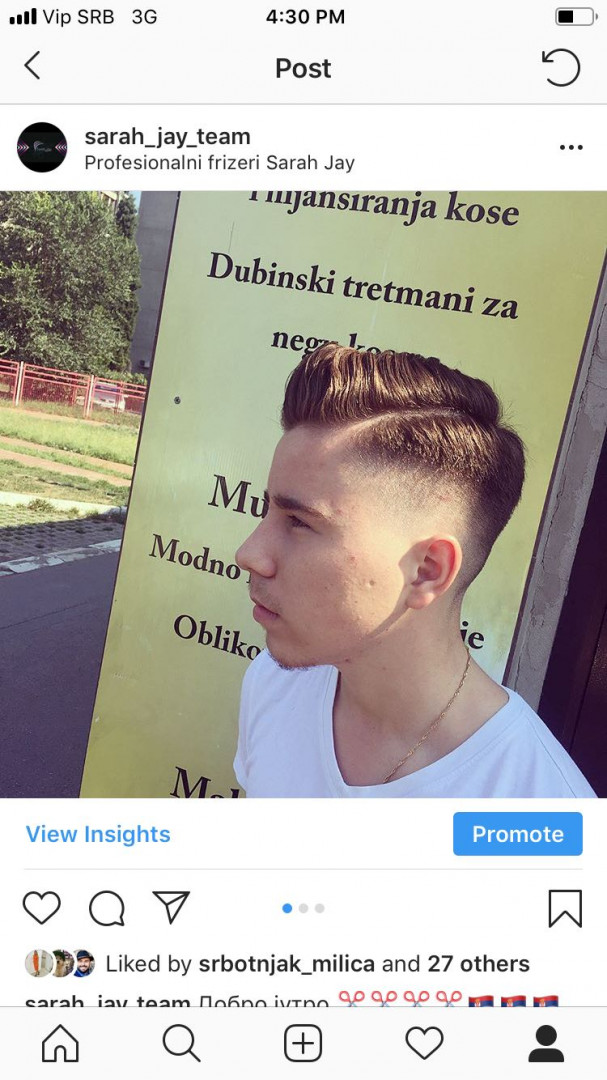The height and width of the screenshot is (1080, 607).
Task: Go back from the Post screen
Action: pos(32,67)
